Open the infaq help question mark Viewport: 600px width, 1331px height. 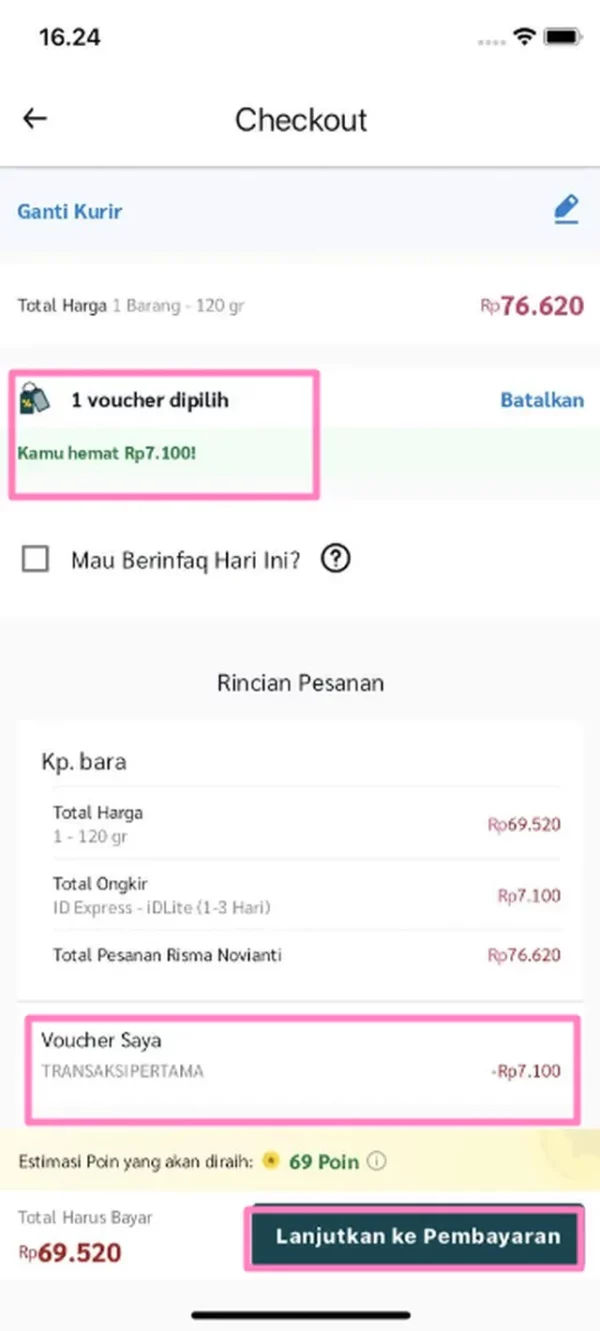pyautogui.click(x=336, y=560)
